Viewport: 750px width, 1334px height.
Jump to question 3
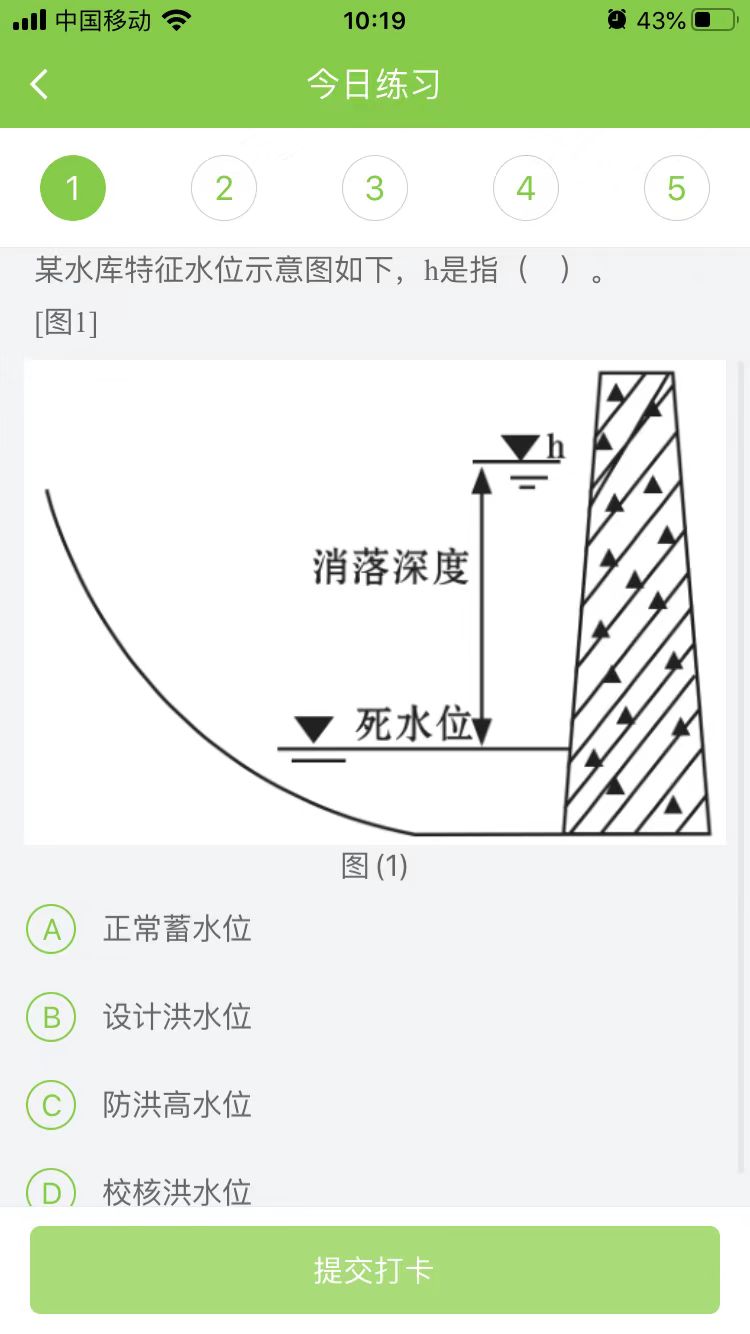tap(374, 188)
